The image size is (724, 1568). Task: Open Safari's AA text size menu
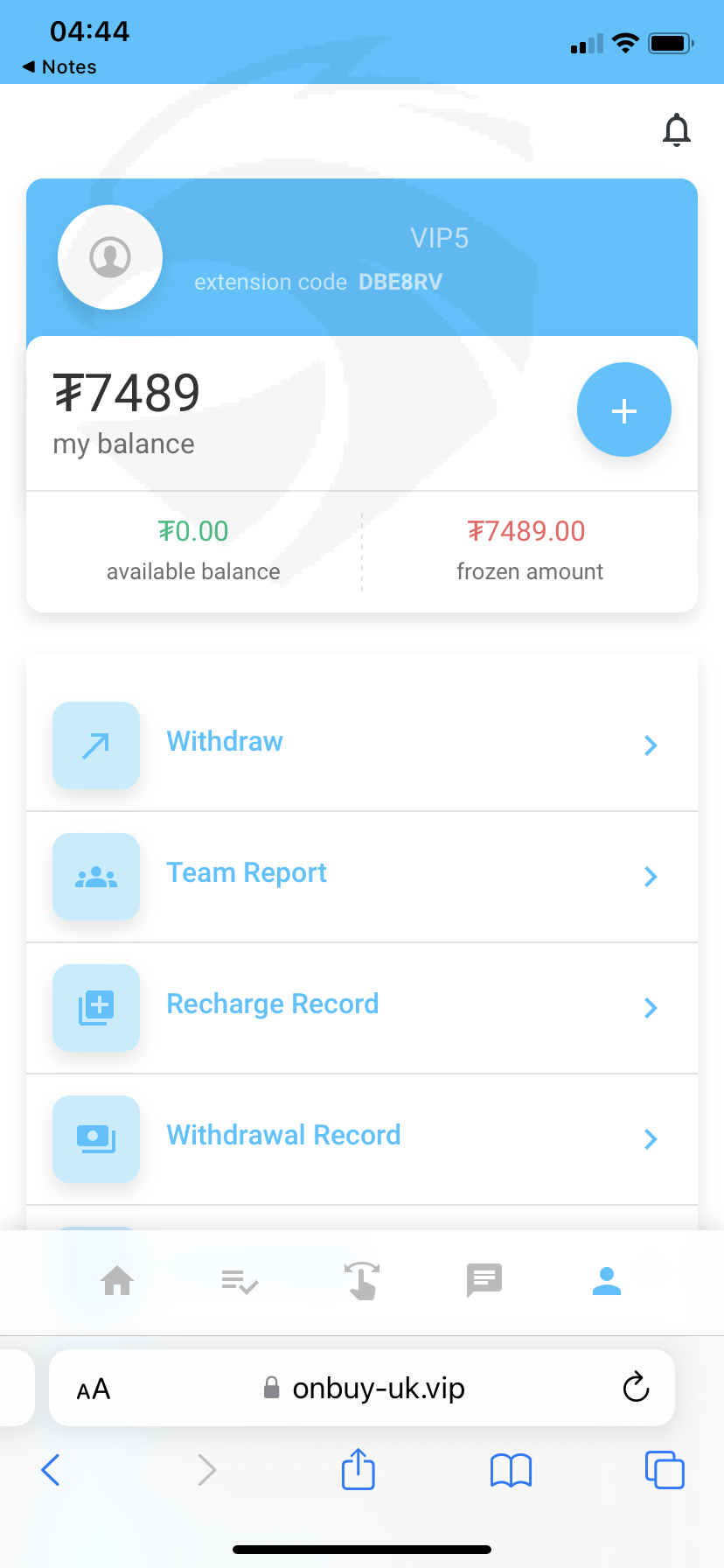point(94,1389)
